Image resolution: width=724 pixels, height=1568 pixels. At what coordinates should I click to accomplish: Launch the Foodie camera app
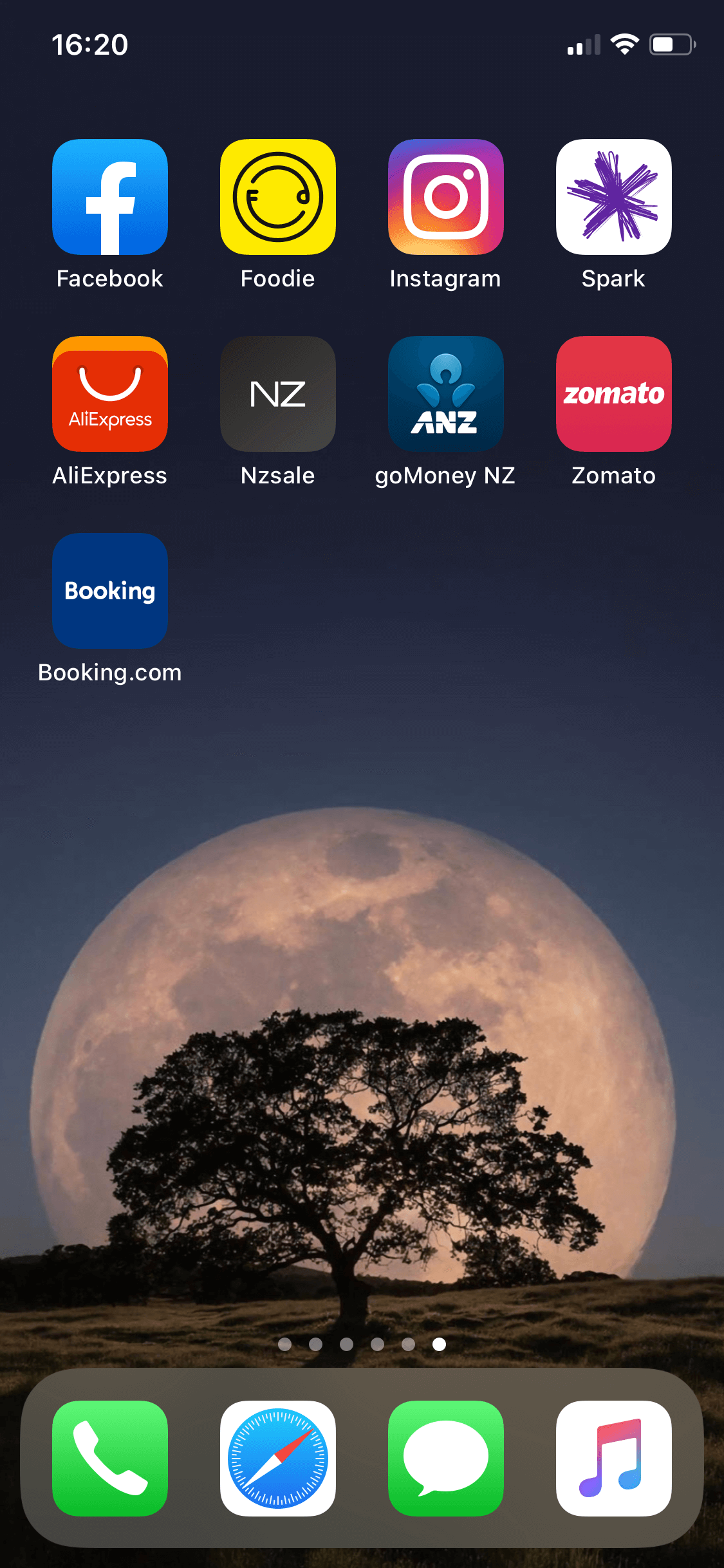pos(278,197)
